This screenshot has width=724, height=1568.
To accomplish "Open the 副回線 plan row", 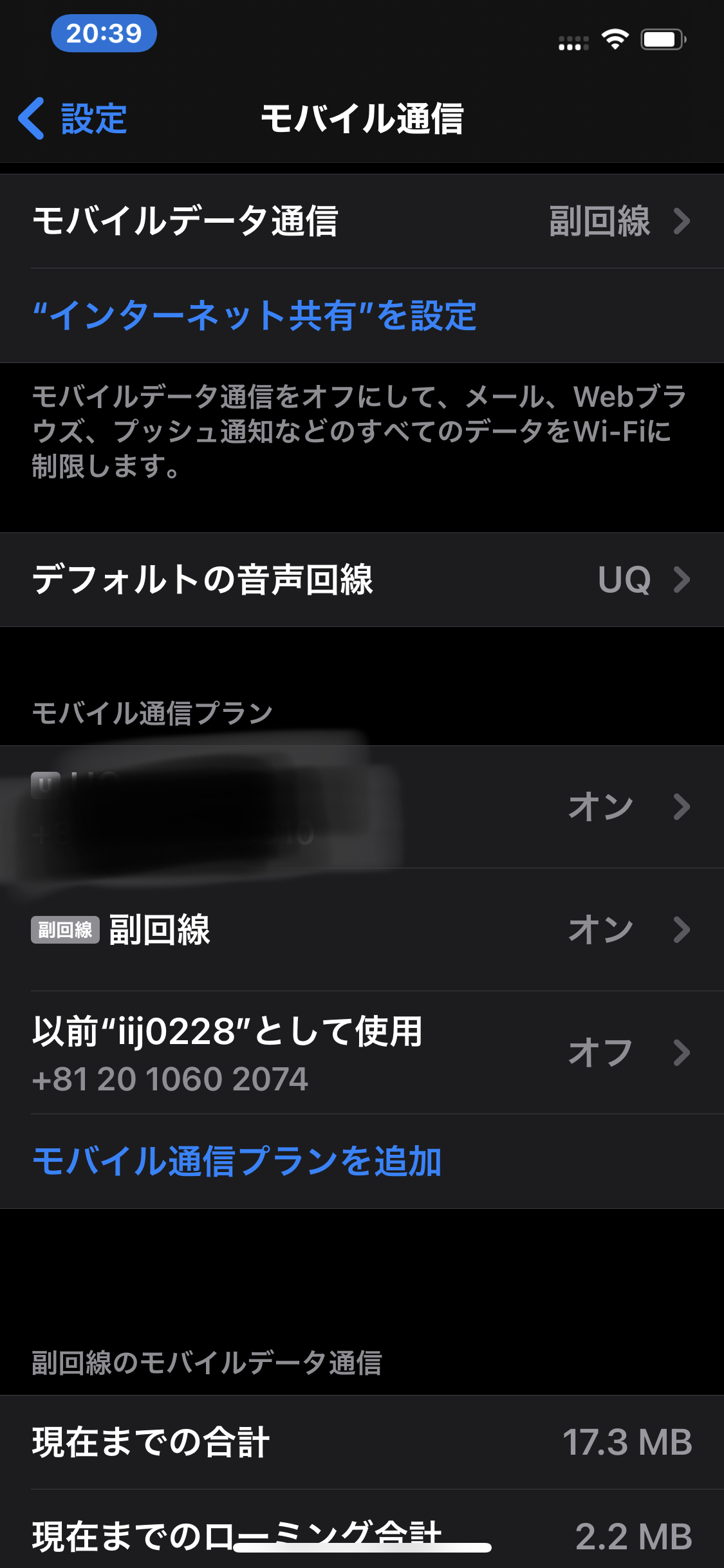I will [x=362, y=929].
